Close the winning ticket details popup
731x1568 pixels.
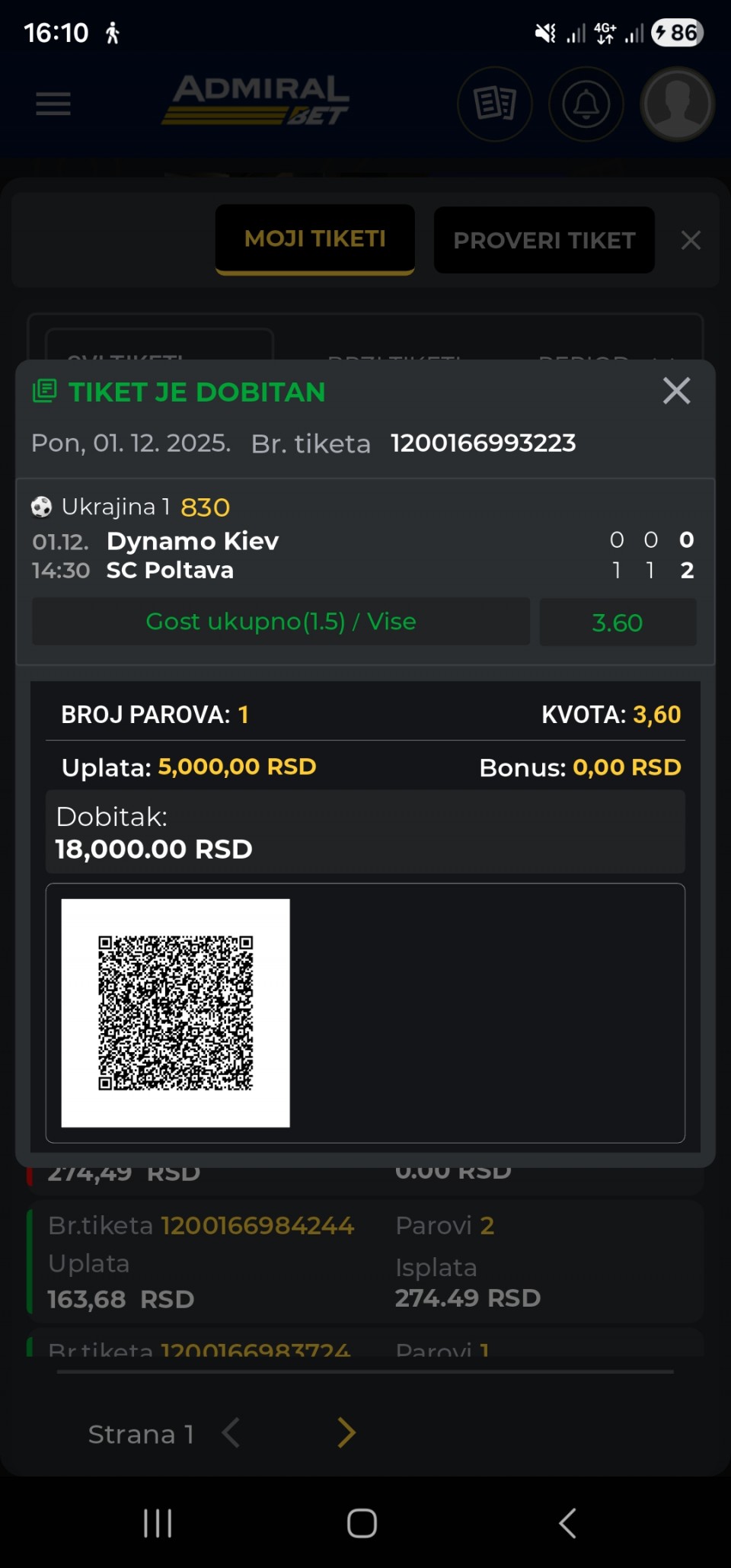tap(676, 392)
